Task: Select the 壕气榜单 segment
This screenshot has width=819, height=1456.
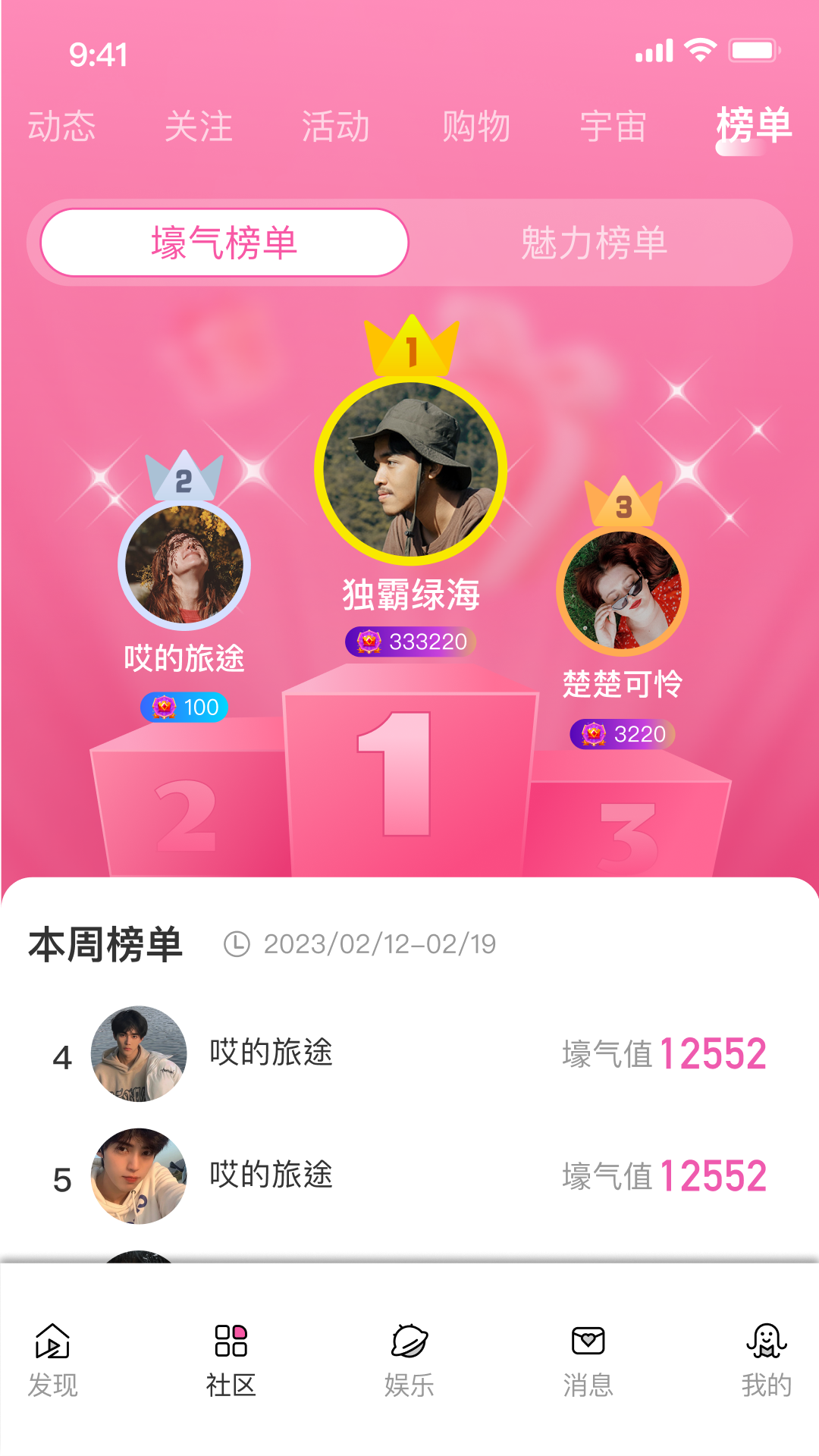Action: pos(224,243)
